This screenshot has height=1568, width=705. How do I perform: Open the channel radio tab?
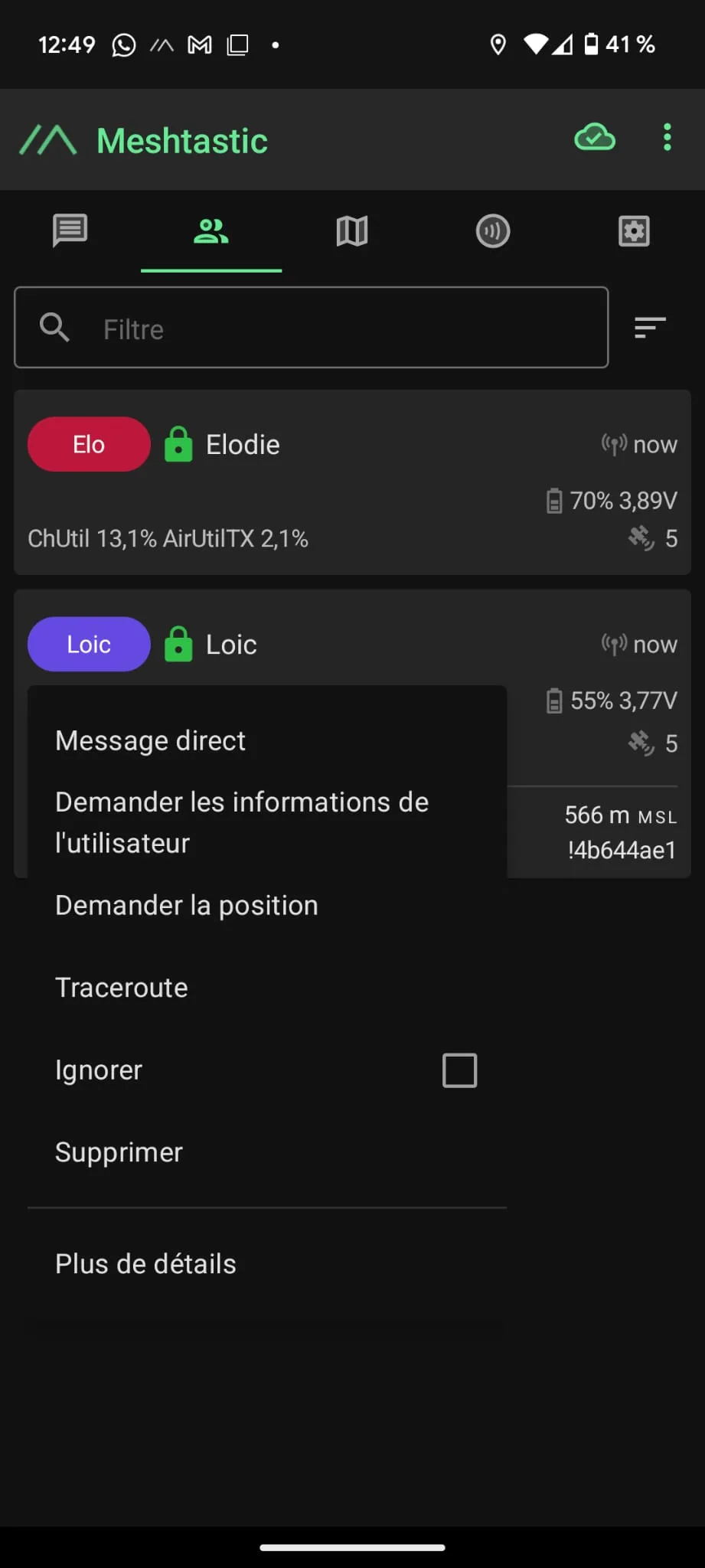coord(493,230)
